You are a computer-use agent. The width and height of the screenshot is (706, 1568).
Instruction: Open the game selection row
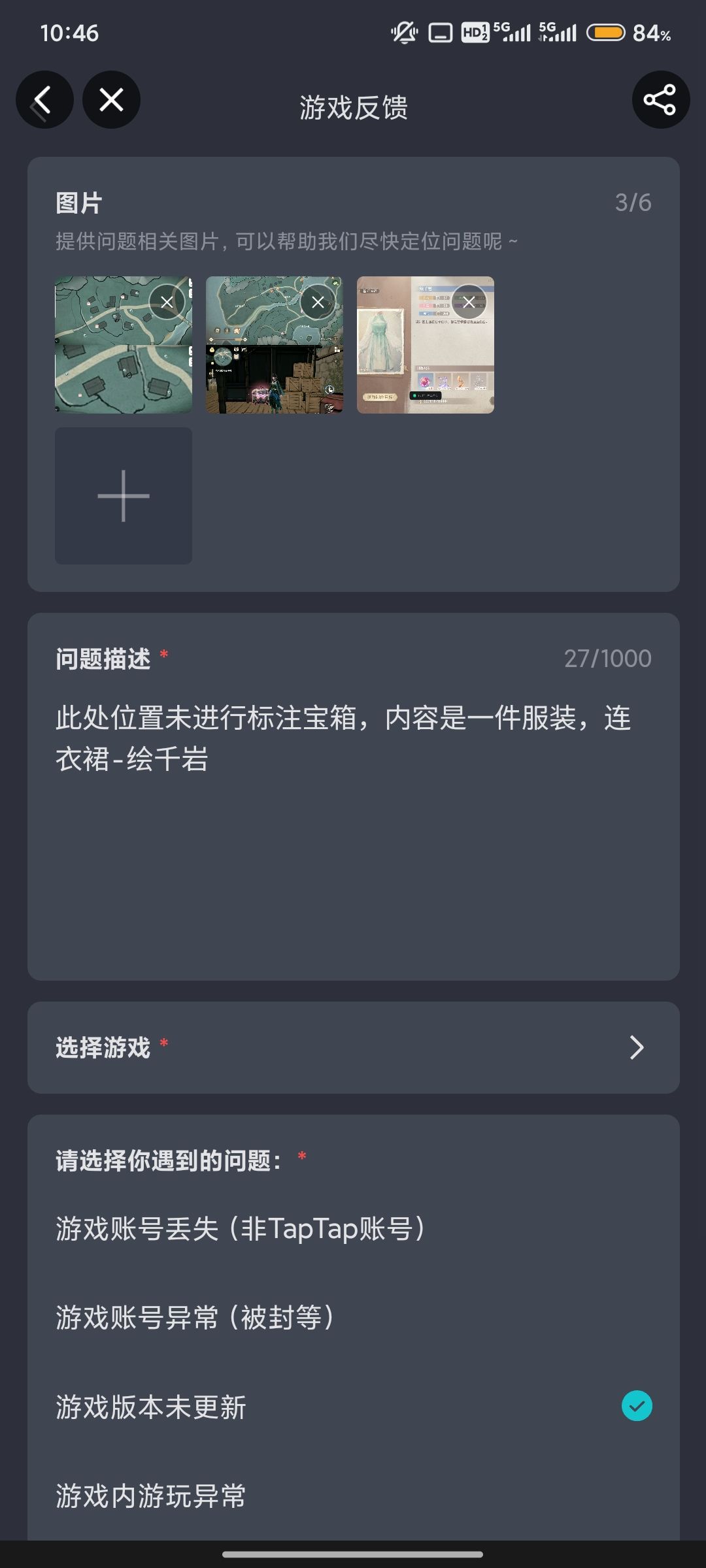pyautogui.click(x=353, y=1044)
